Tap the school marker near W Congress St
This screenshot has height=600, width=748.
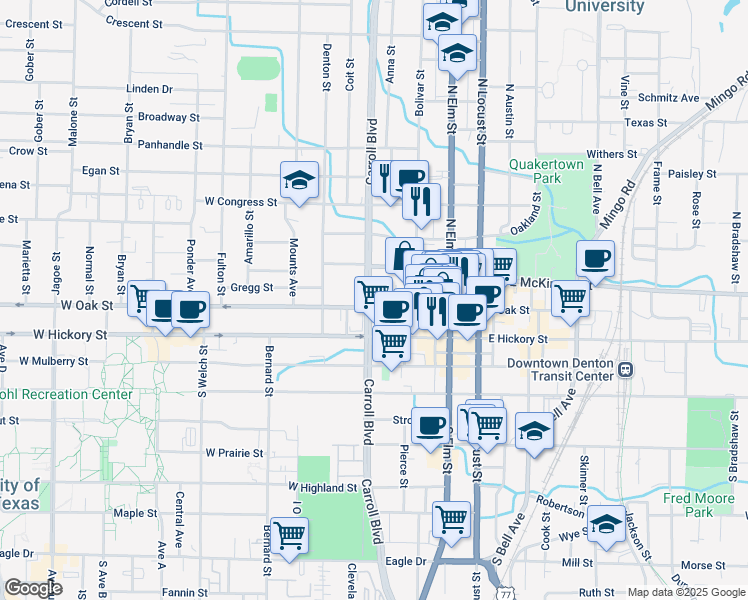[299, 180]
